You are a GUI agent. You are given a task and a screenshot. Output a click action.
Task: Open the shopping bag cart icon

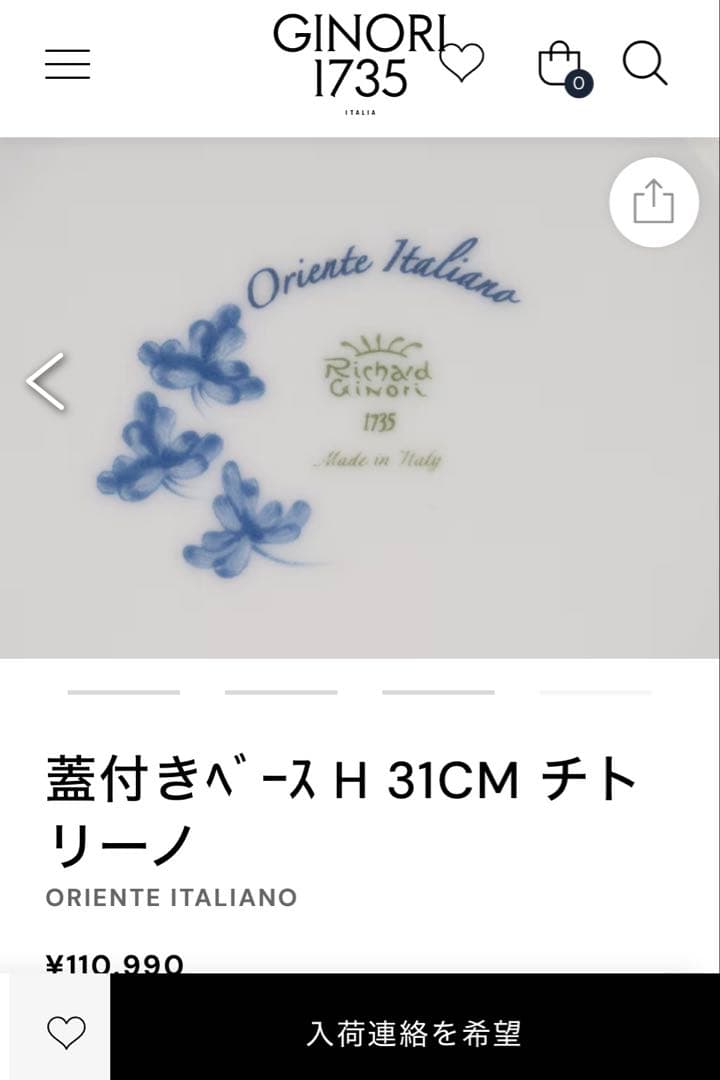560,62
